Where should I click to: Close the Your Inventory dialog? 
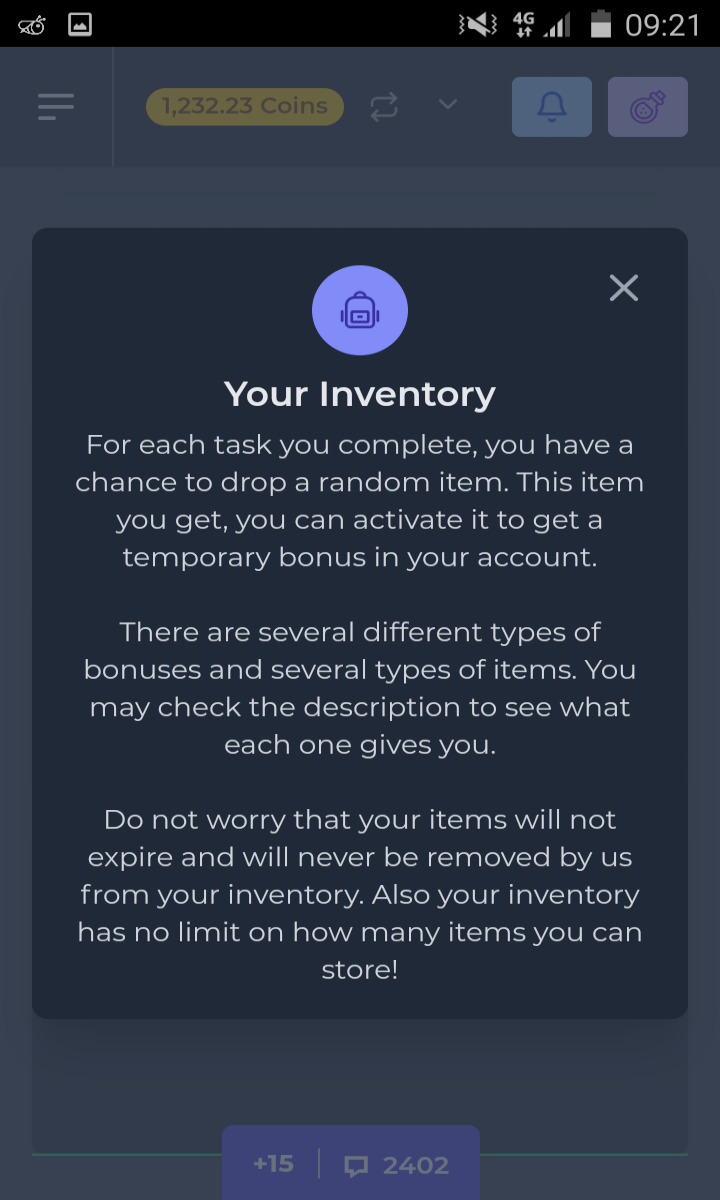pos(624,288)
